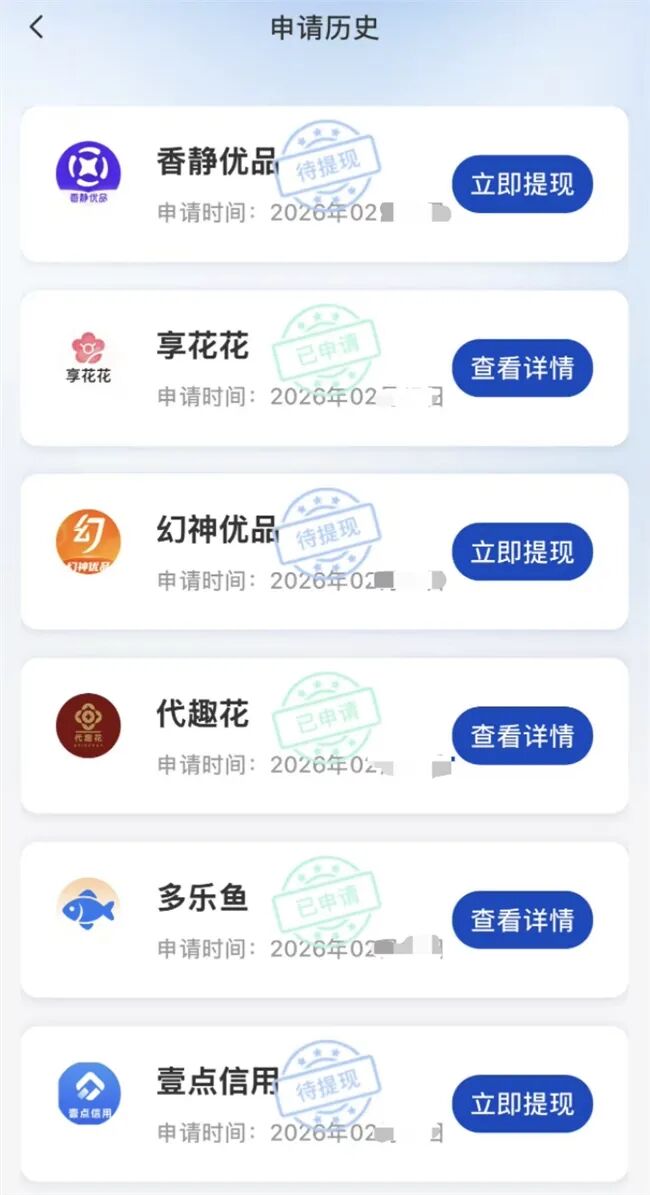Select 立即提现 for 壹点信用
Viewport: 650px width, 1195px height.
click(x=522, y=1104)
